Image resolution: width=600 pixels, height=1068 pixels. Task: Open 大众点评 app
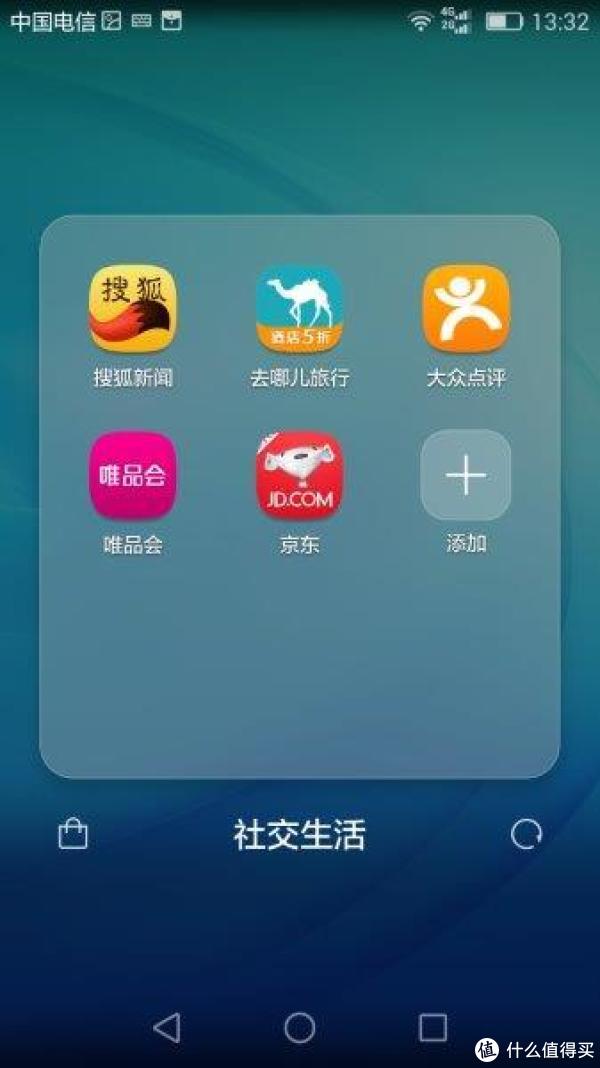tap(466, 310)
